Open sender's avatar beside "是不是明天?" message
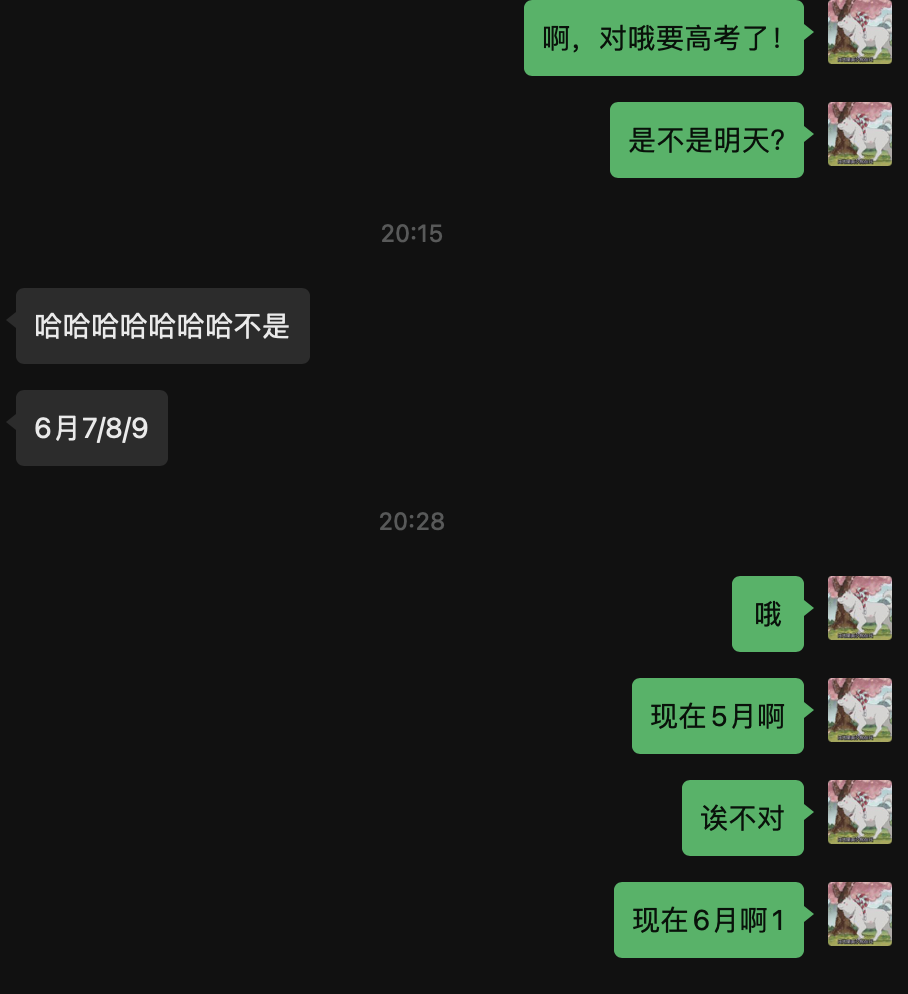Screen dimensions: 908x994 coord(859,134)
